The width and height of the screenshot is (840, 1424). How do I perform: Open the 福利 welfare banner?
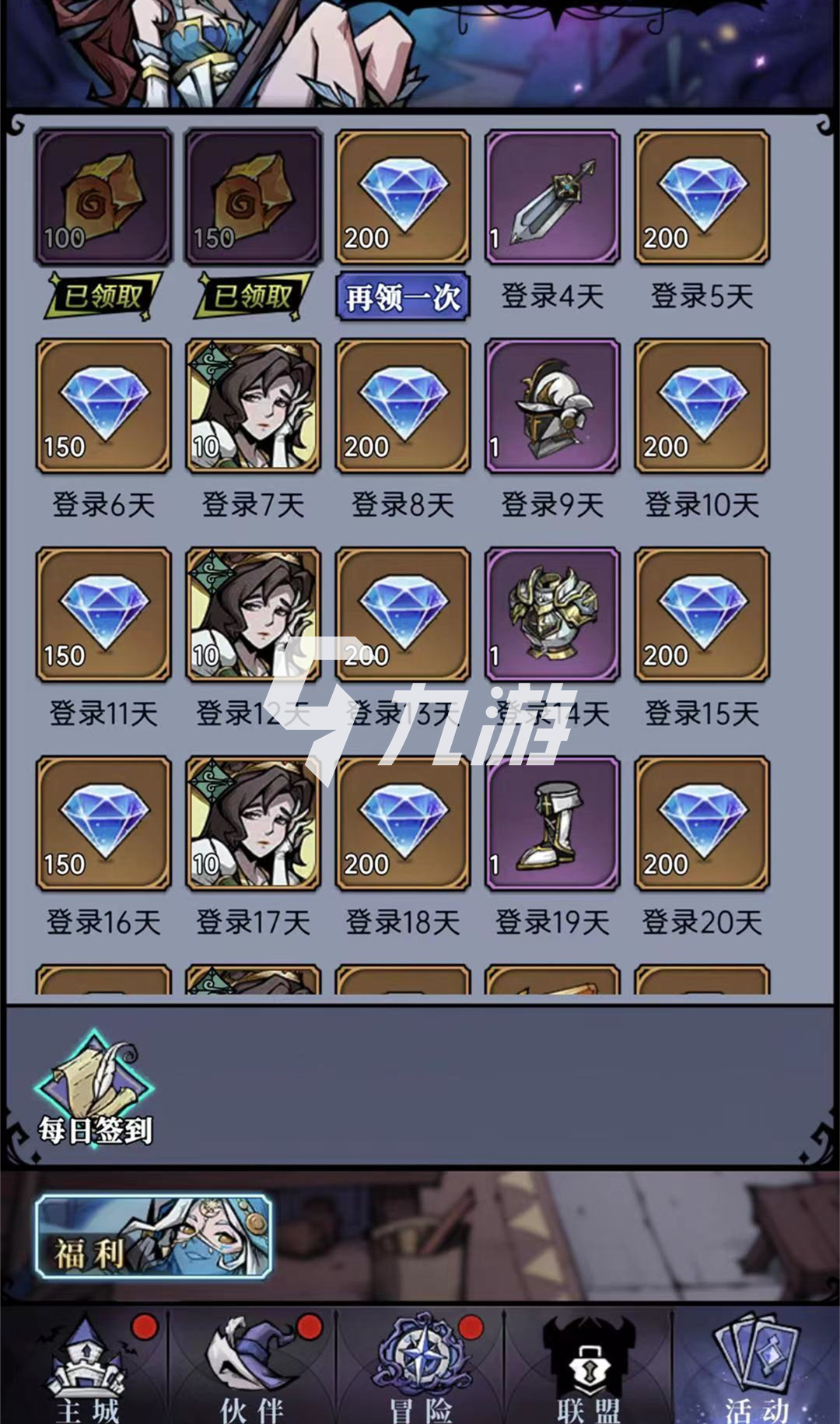tap(154, 1236)
